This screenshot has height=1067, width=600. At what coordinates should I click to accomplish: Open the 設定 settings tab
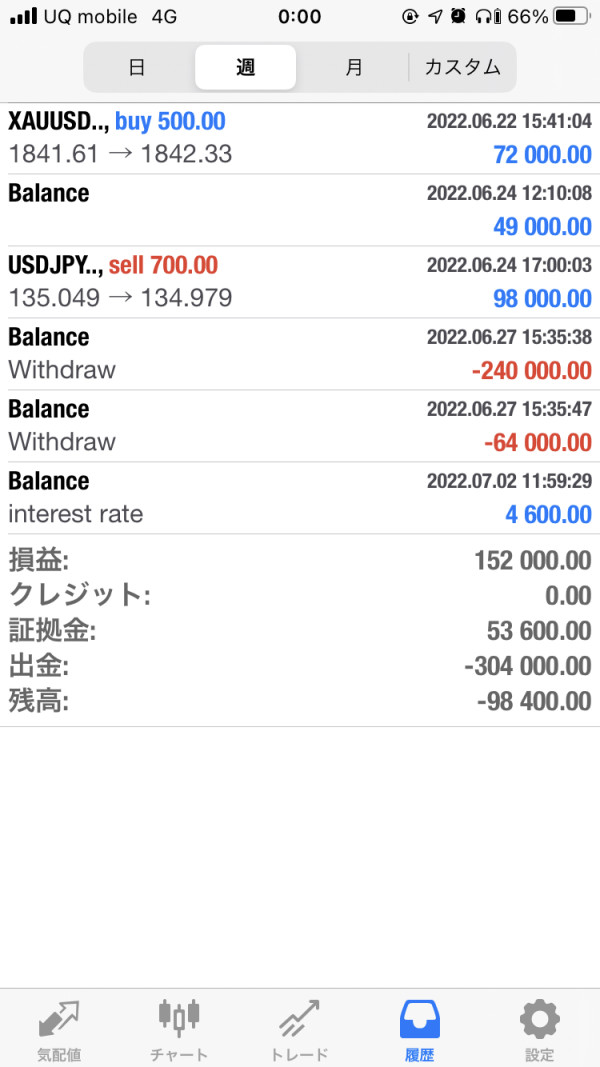(539, 1030)
